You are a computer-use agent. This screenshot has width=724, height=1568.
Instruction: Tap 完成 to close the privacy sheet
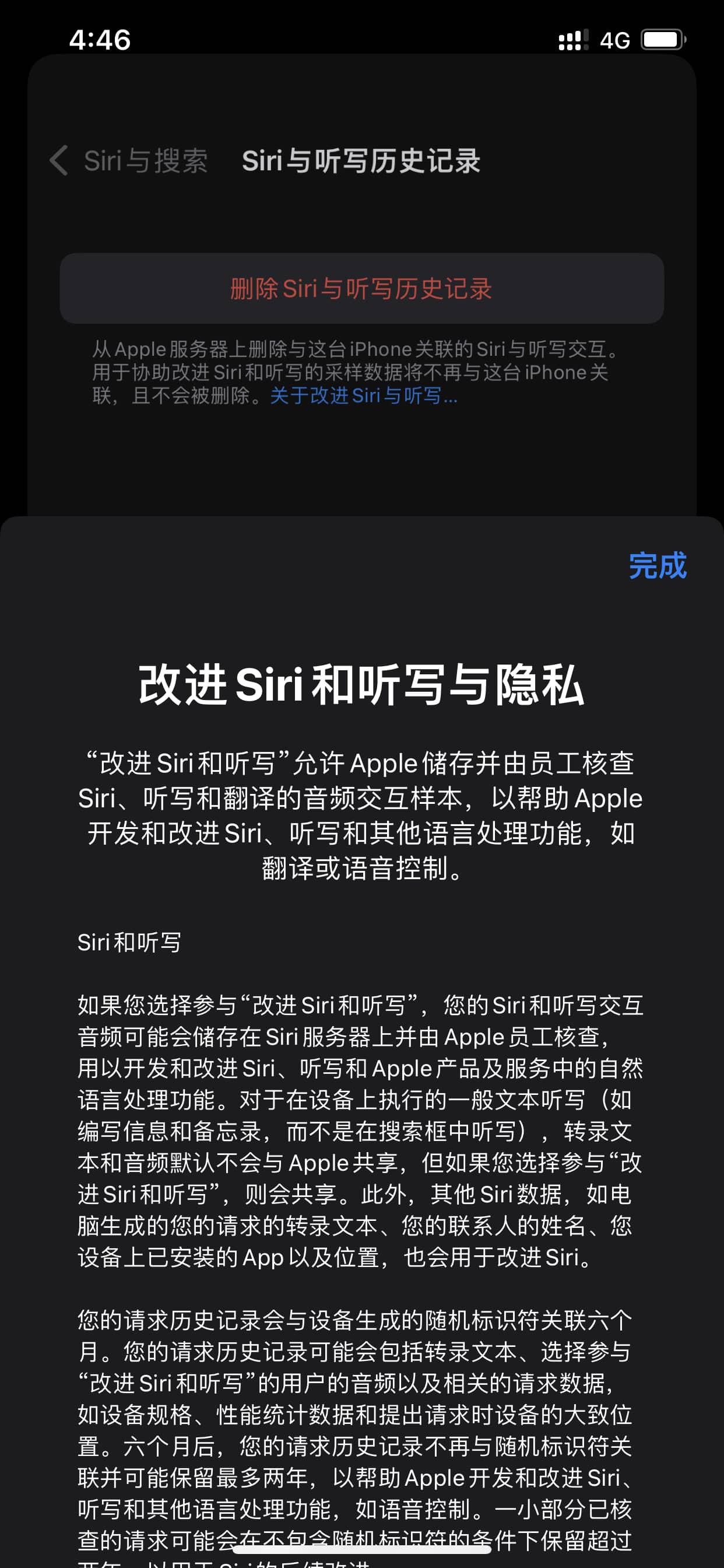[x=657, y=565]
